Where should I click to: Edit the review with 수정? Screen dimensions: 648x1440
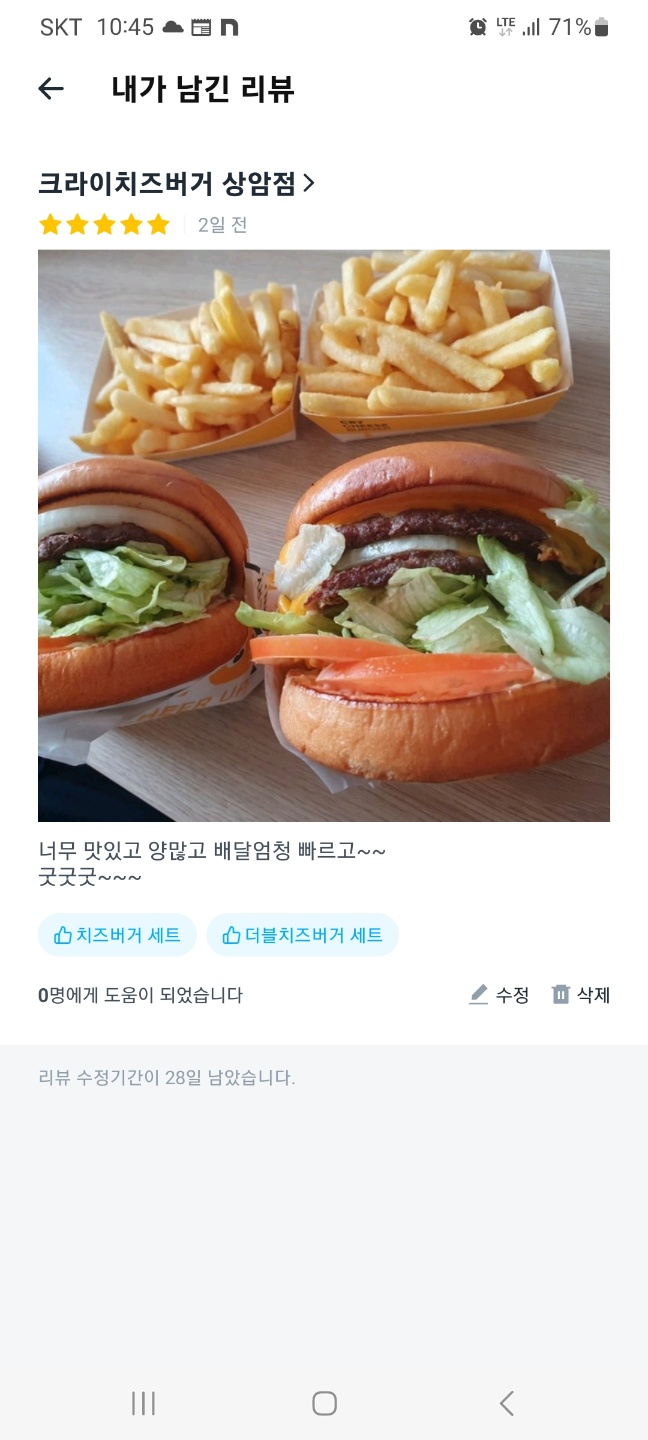pos(500,995)
